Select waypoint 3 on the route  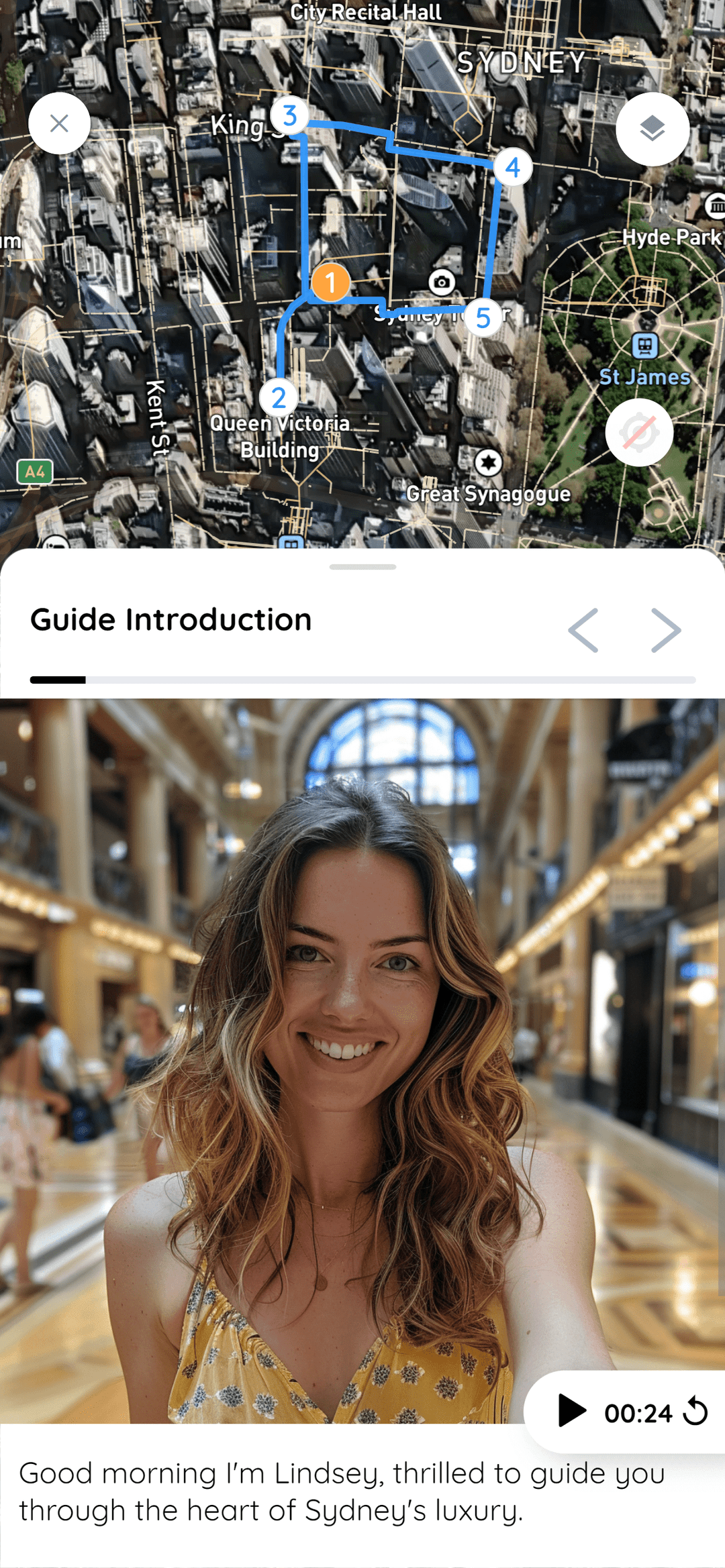pyautogui.click(x=290, y=115)
